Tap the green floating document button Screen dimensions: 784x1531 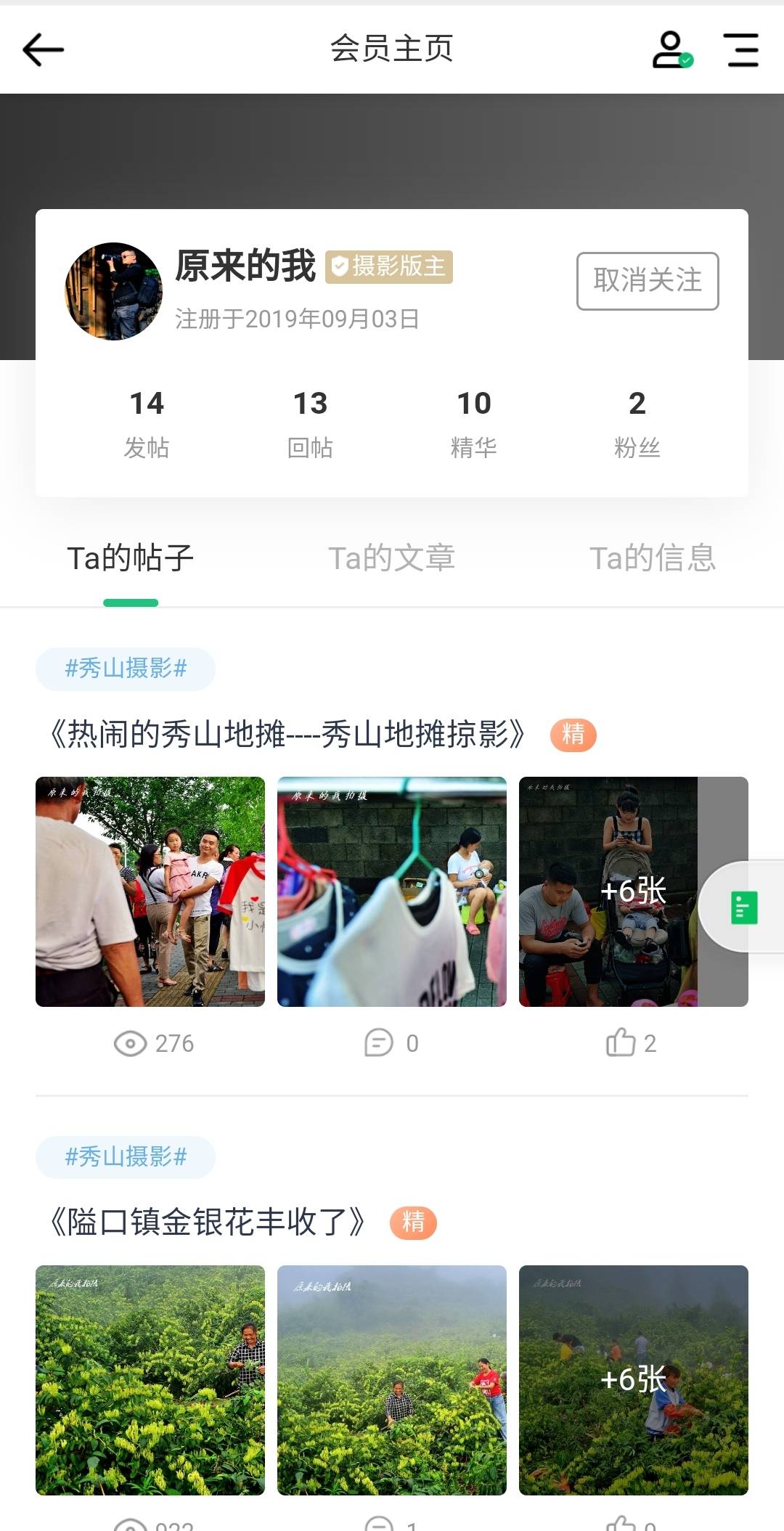point(743,907)
